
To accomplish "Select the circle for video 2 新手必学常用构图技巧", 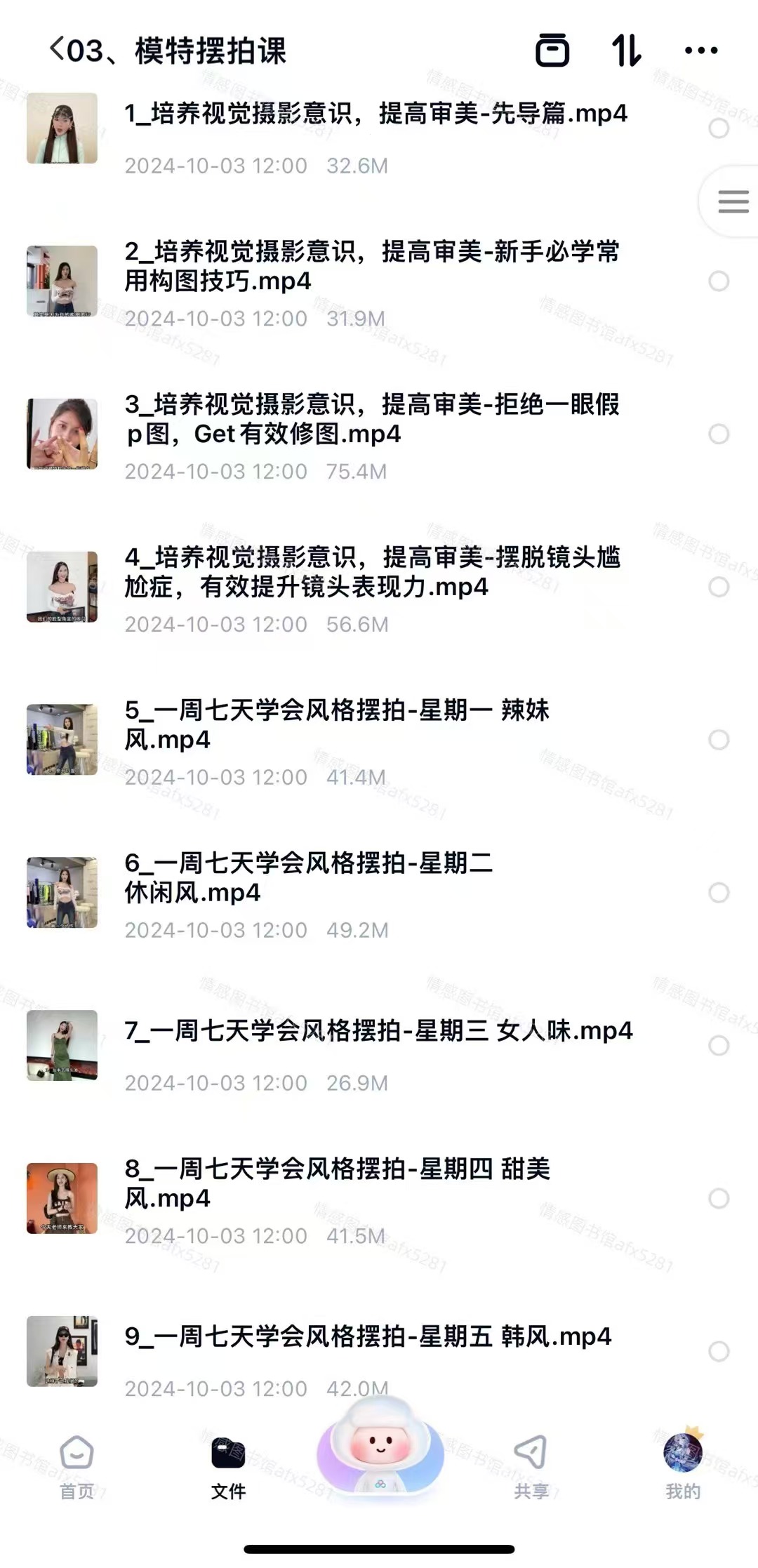I will point(719,281).
